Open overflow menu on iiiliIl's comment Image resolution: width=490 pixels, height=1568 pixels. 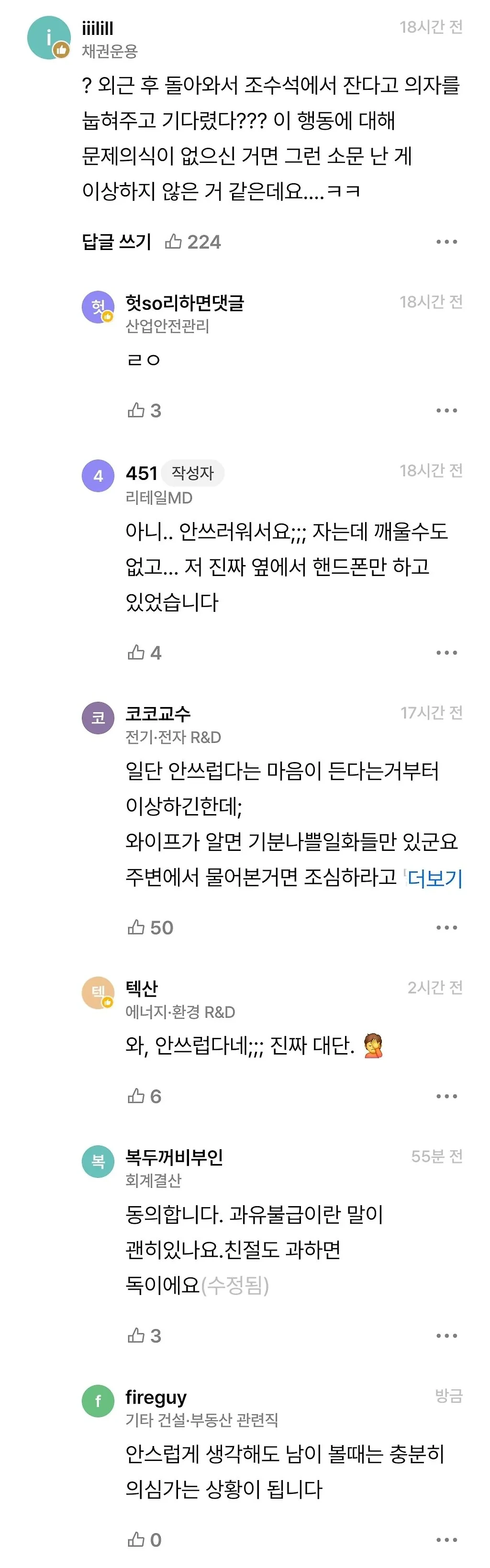pos(446,241)
